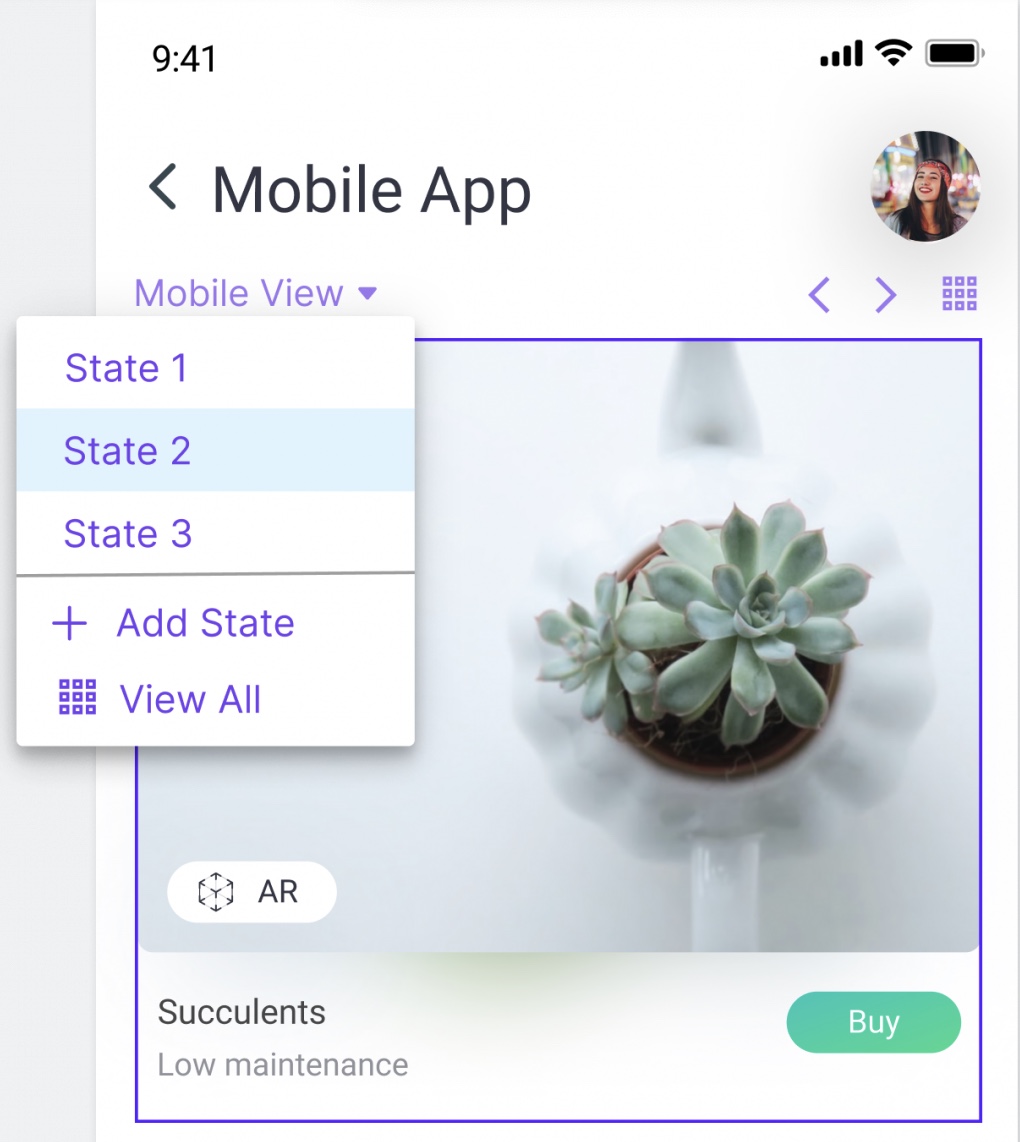Advance to next state with right chevron
The width and height of the screenshot is (1020, 1142).
[885, 295]
